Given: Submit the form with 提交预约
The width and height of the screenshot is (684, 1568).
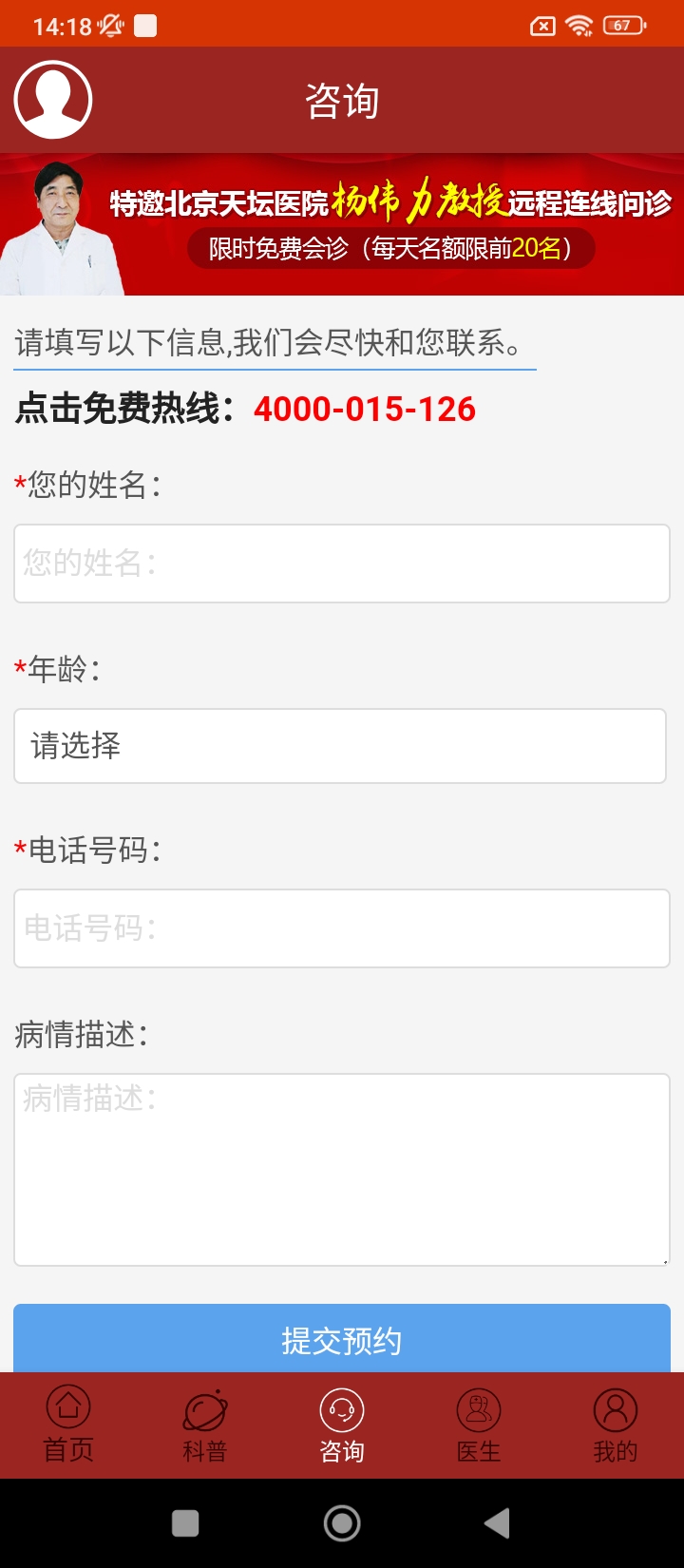Looking at the screenshot, I should (342, 1339).
